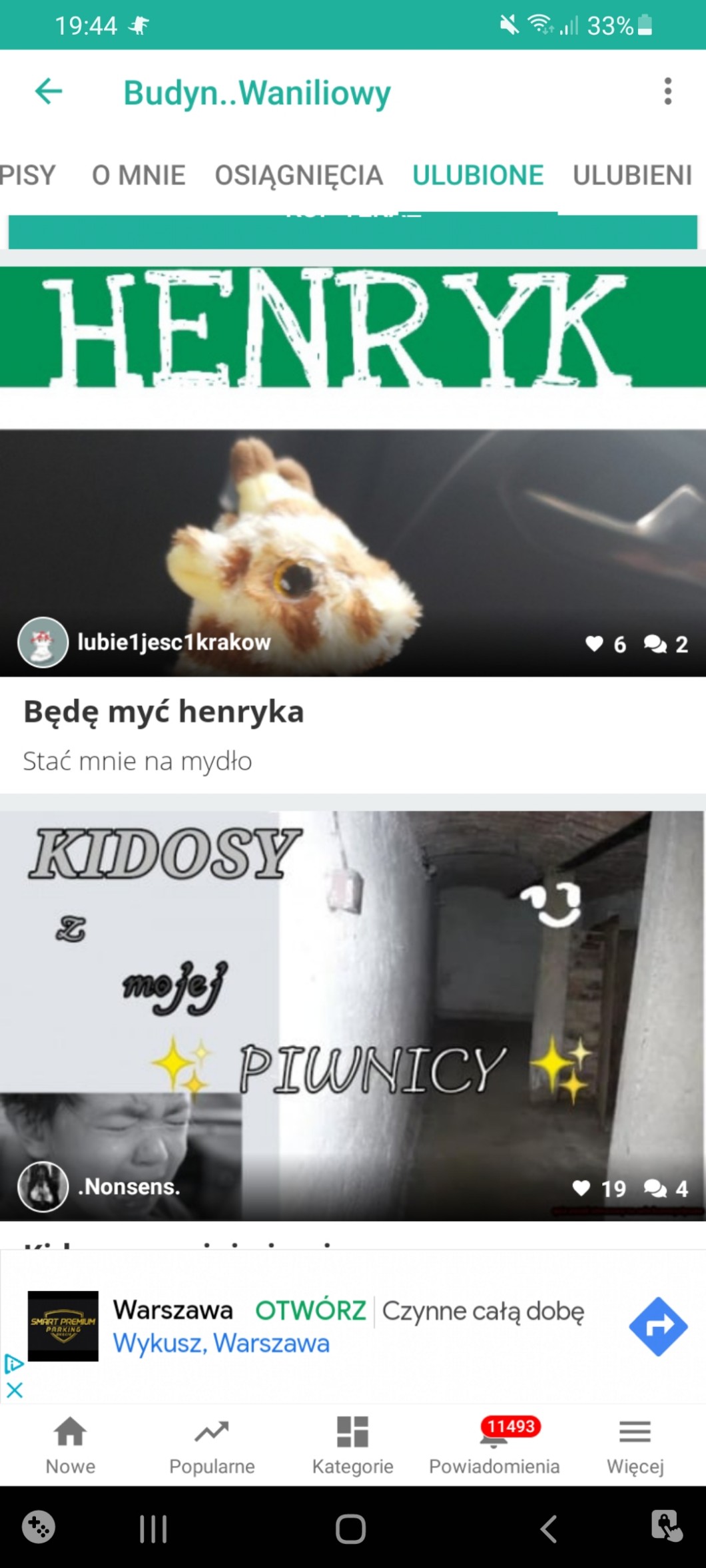Switch to the OSIĄGNIĘCIA tab
The image size is (706, 1568).
[298, 176]
